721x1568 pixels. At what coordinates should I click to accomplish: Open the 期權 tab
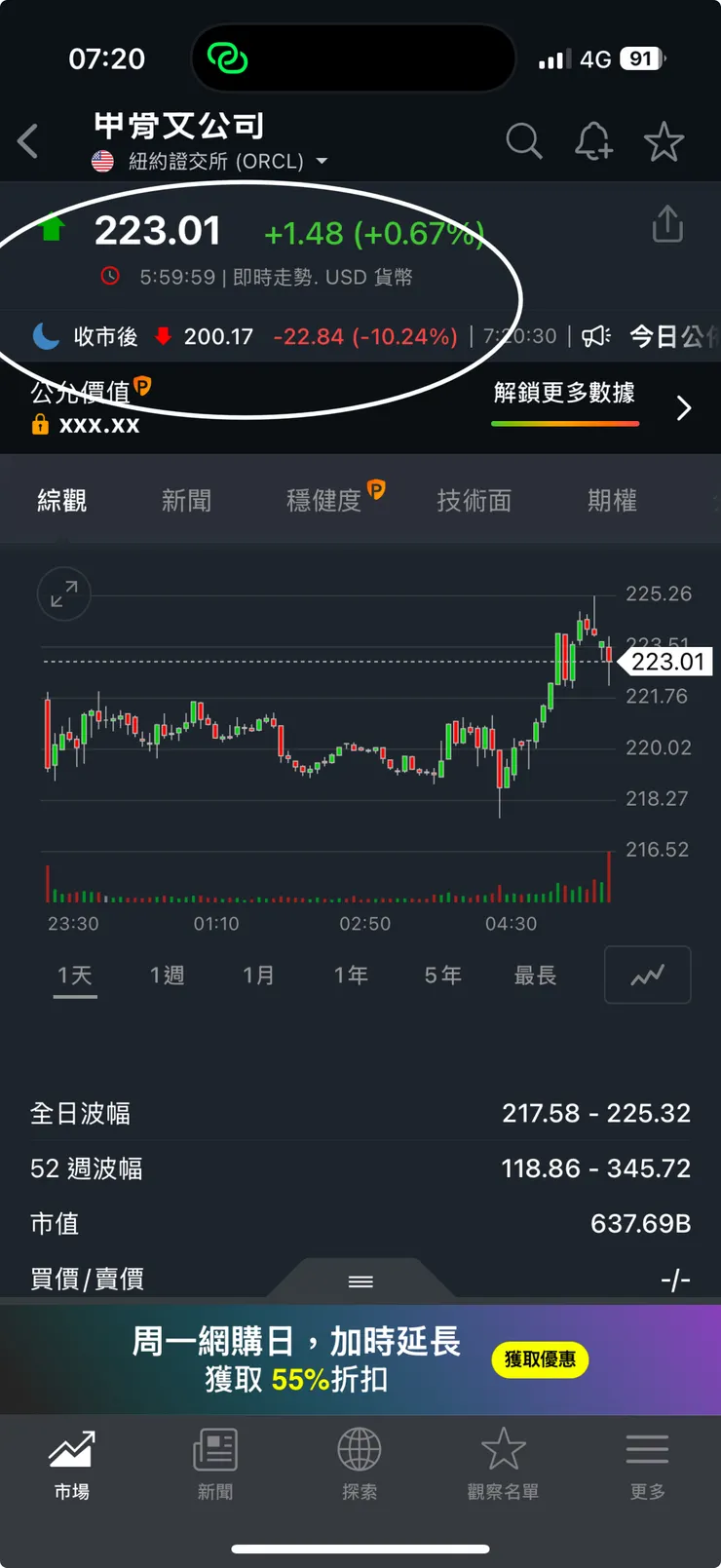click(613, 500)
